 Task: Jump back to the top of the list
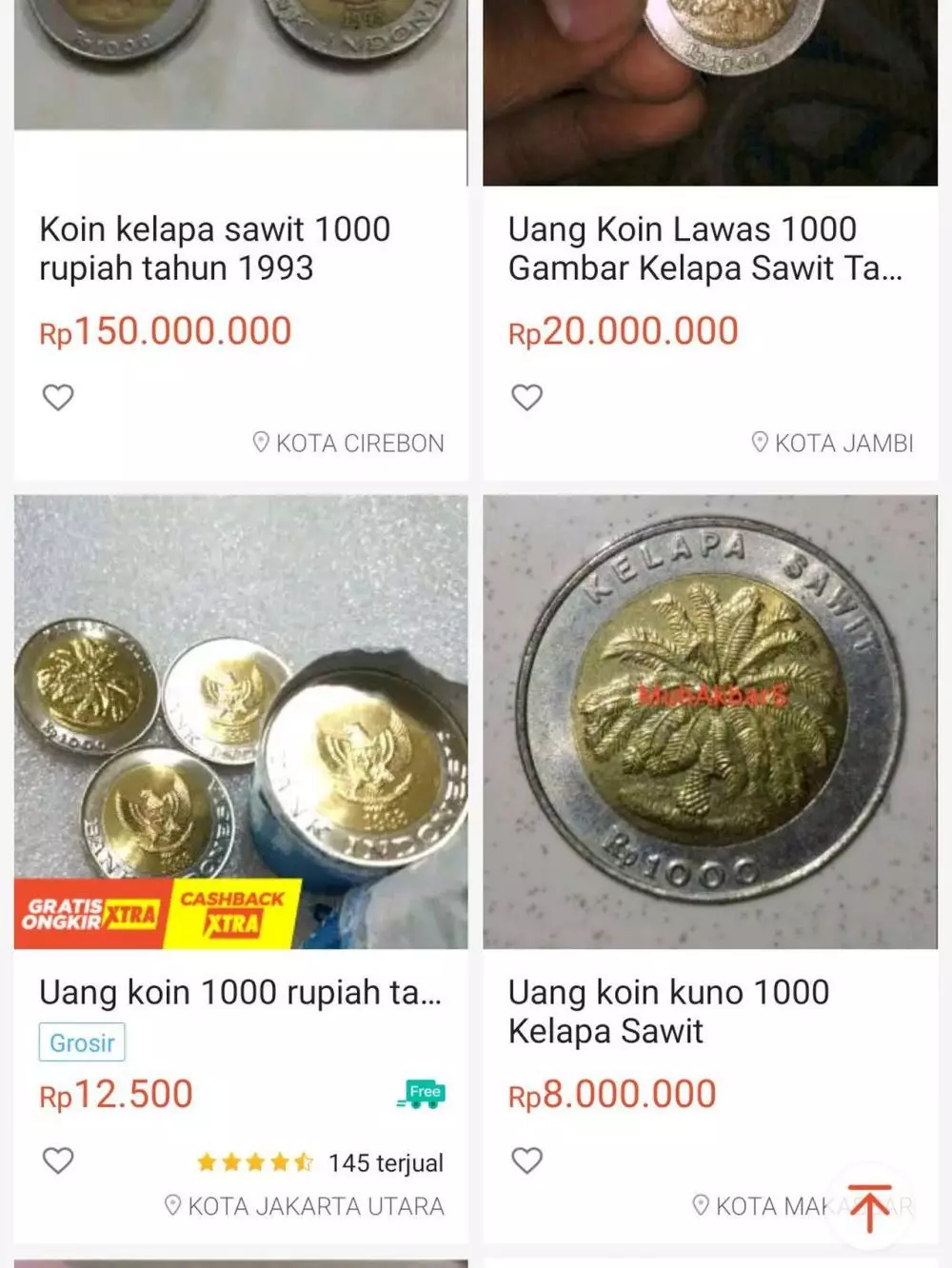click(869, 1207)
